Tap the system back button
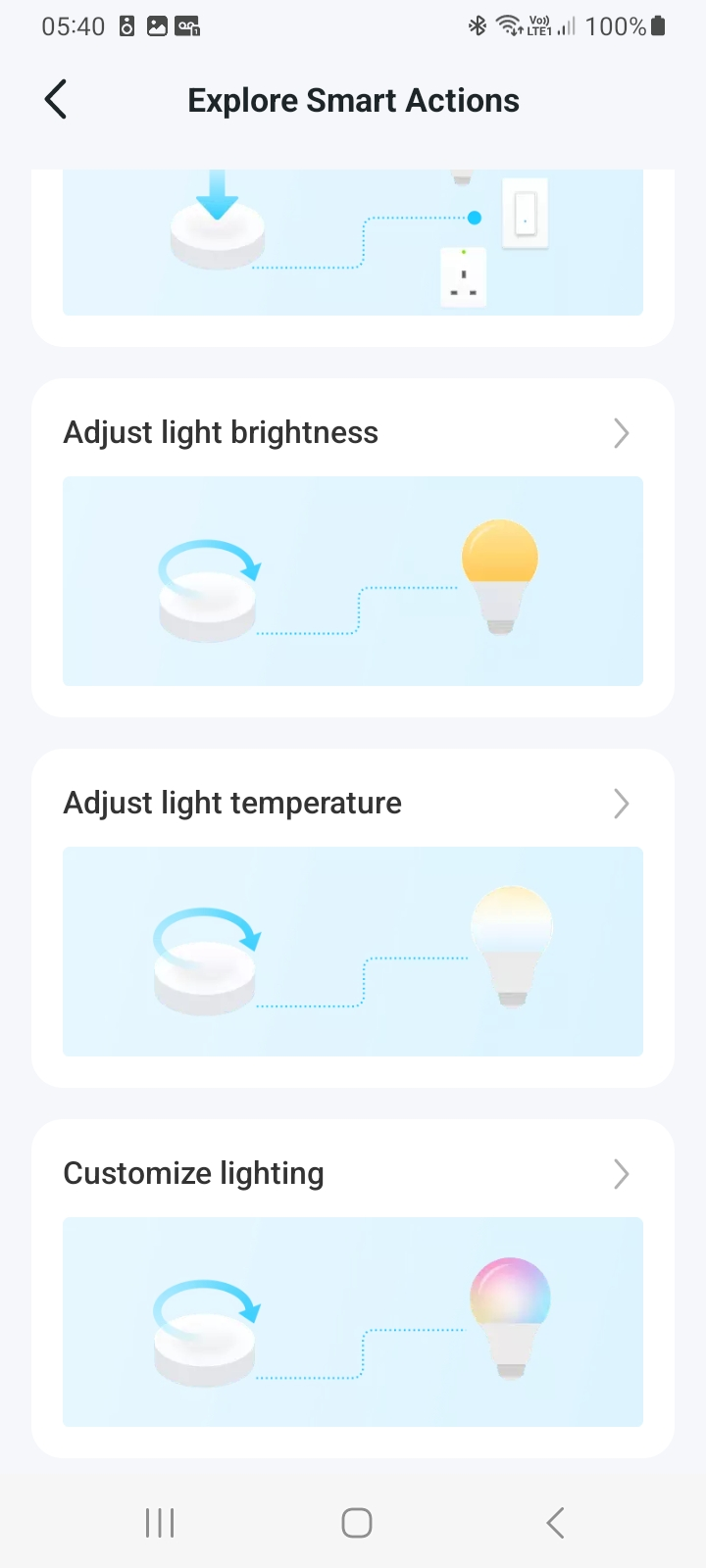This screenshot has width=706, height=1568. click(x=555, y=1522)
